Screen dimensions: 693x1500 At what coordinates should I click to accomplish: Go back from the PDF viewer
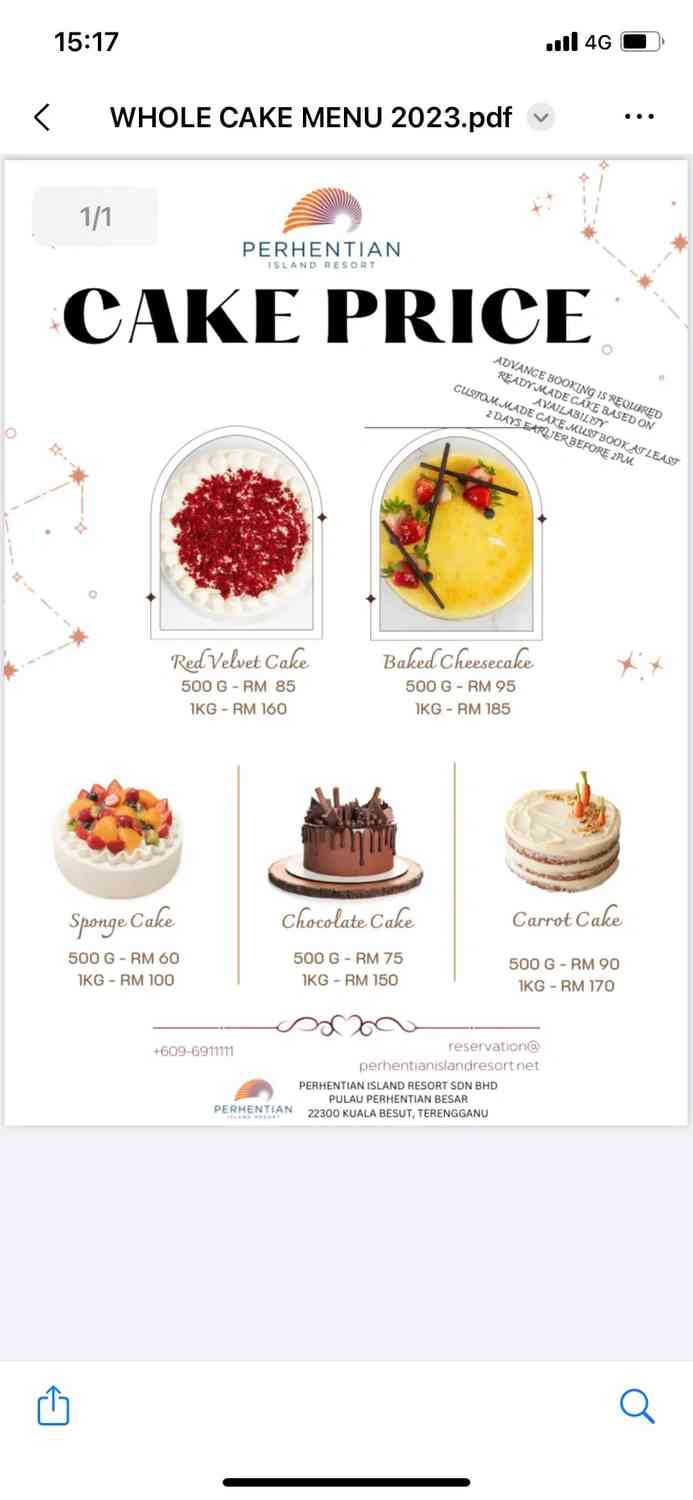click(x=42, y=117)
